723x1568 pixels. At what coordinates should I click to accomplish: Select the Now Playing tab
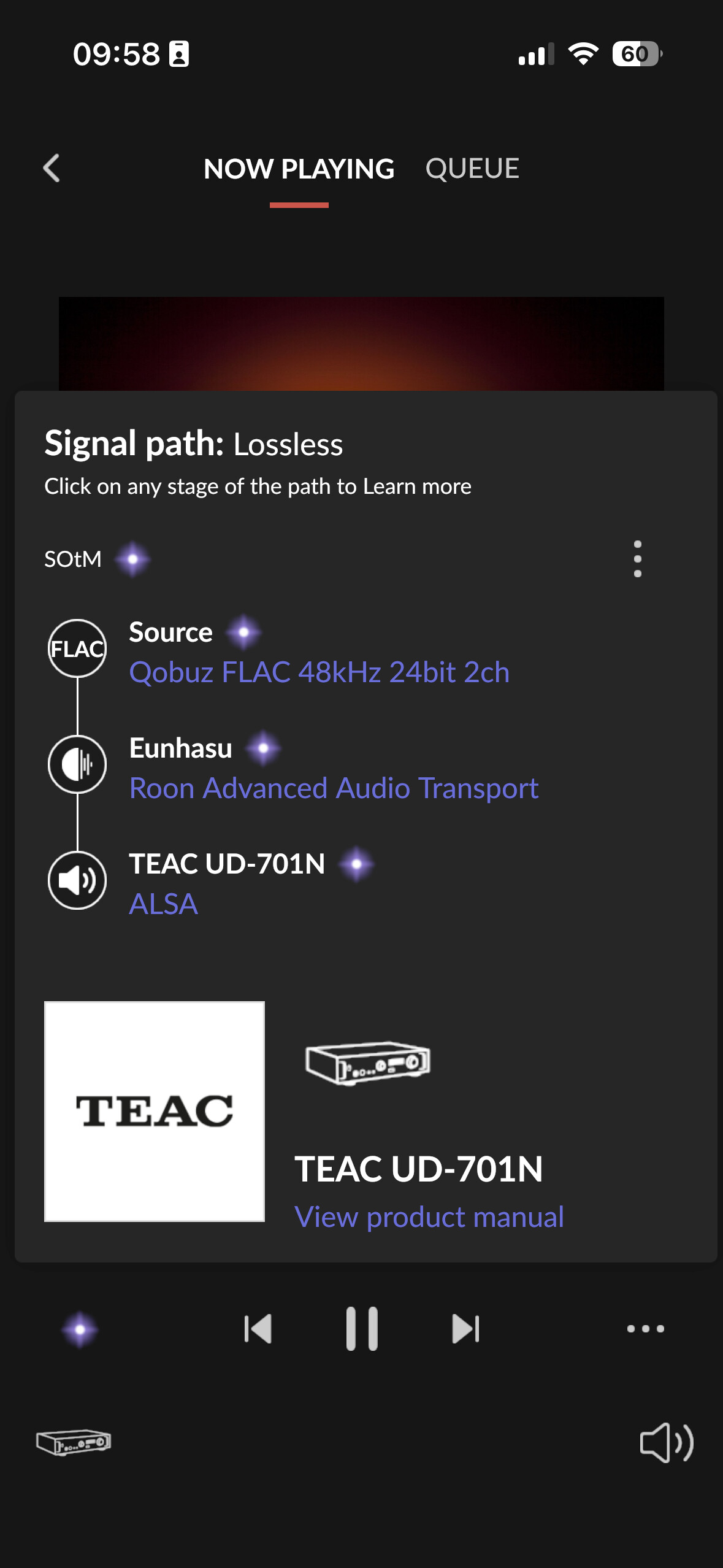coord(299,169)
